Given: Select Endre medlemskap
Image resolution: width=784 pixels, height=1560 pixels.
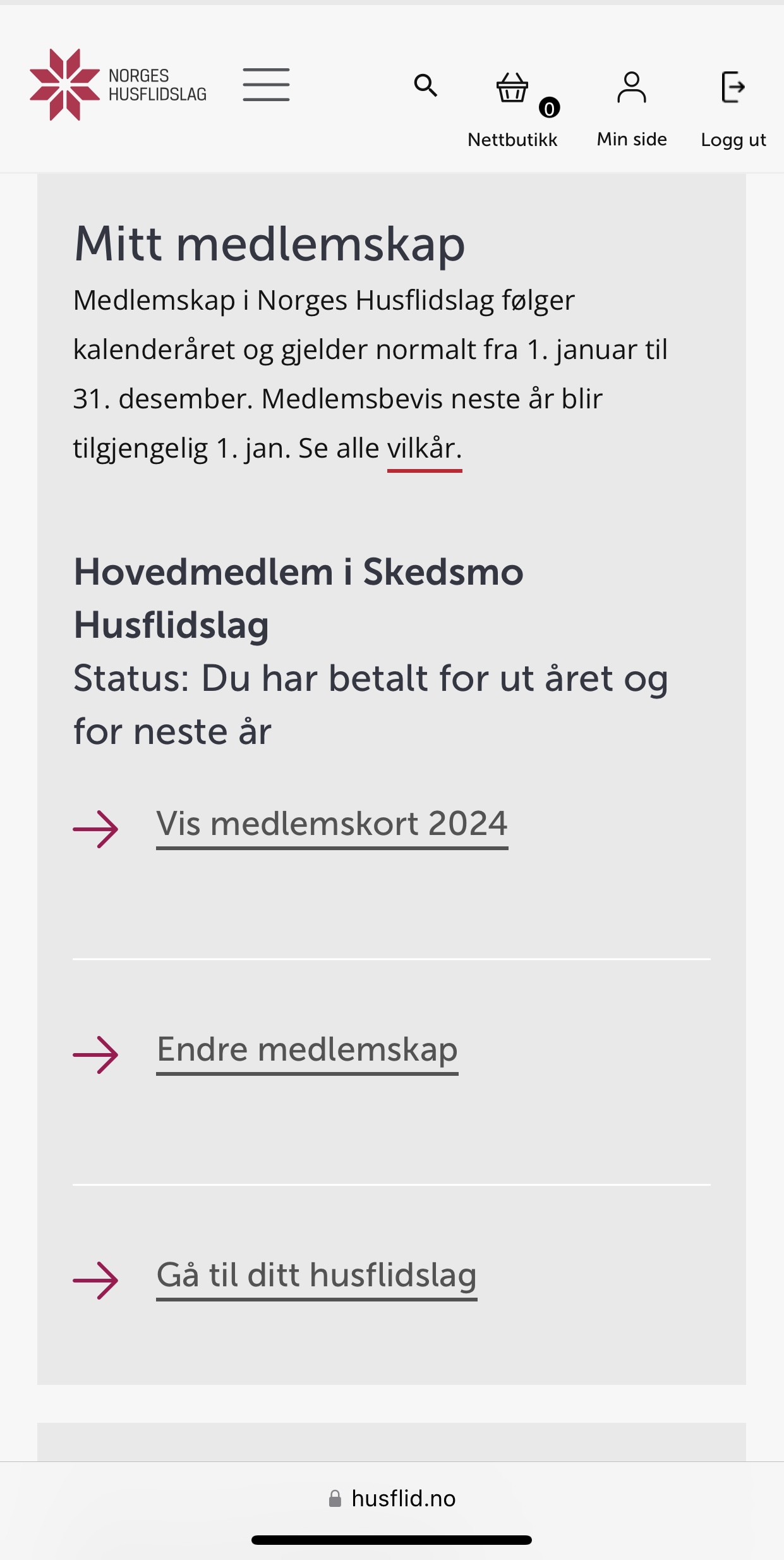Looking at the screenshot, I should click(308, 1050).
